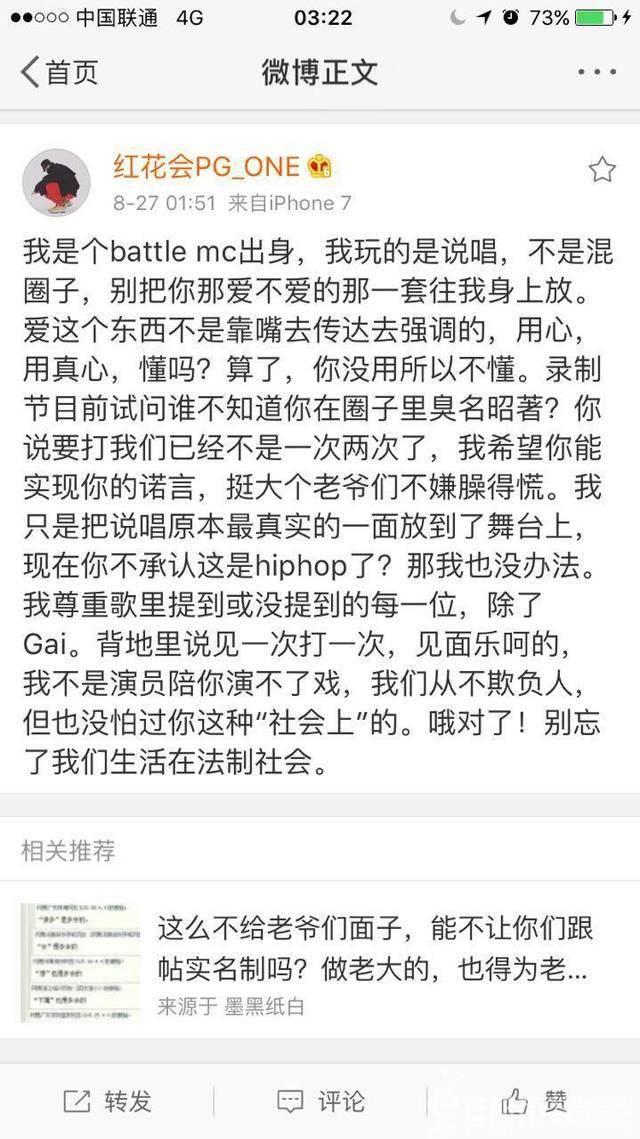640x1139 pixels.
Task: Favorite this post with the star icon
Action: (x=601, y=169)
